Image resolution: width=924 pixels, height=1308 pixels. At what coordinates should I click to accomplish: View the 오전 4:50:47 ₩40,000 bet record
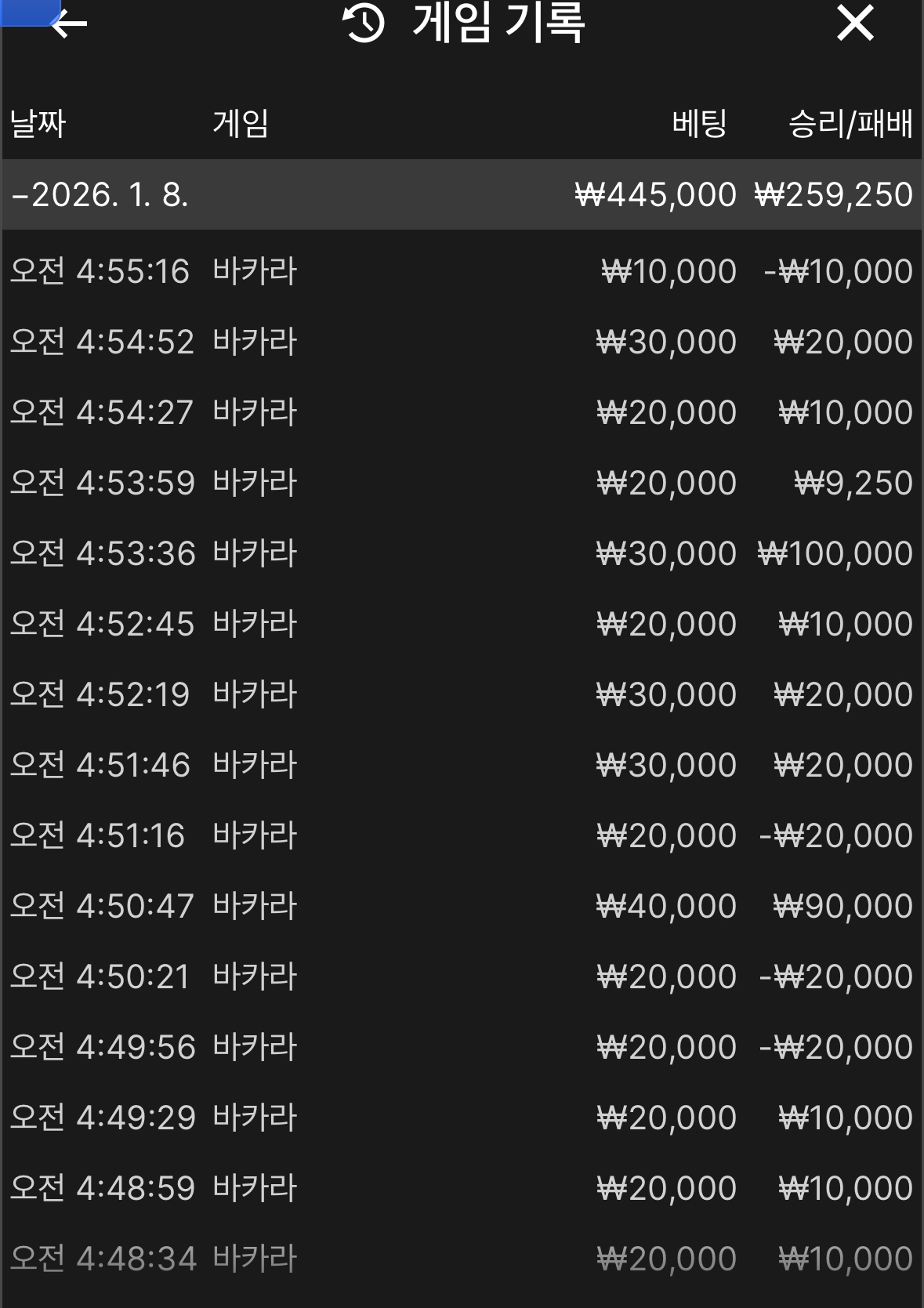pos(462,906)
